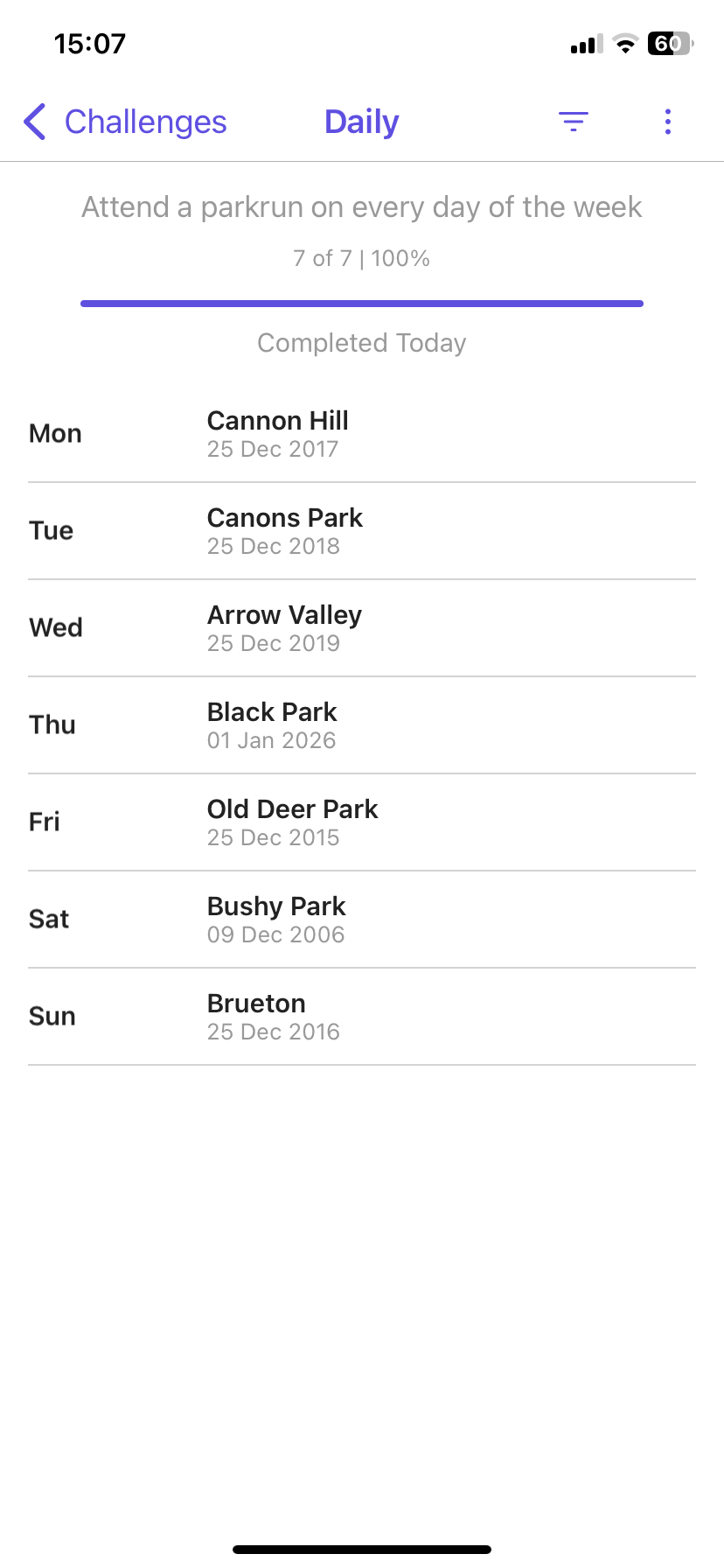View the Arrow Valley Wednesday entry

[361, 628]
